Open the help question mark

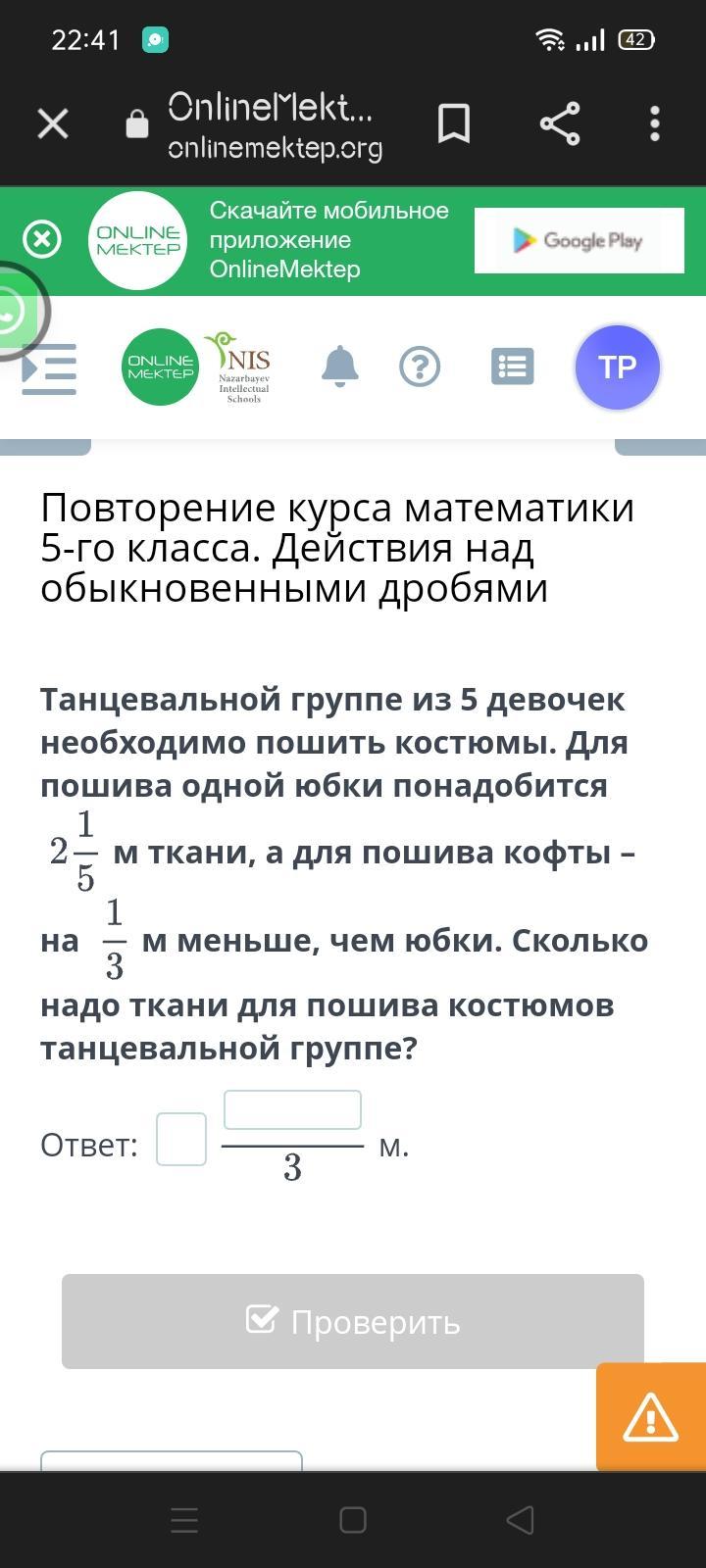[x=420, y=367]
